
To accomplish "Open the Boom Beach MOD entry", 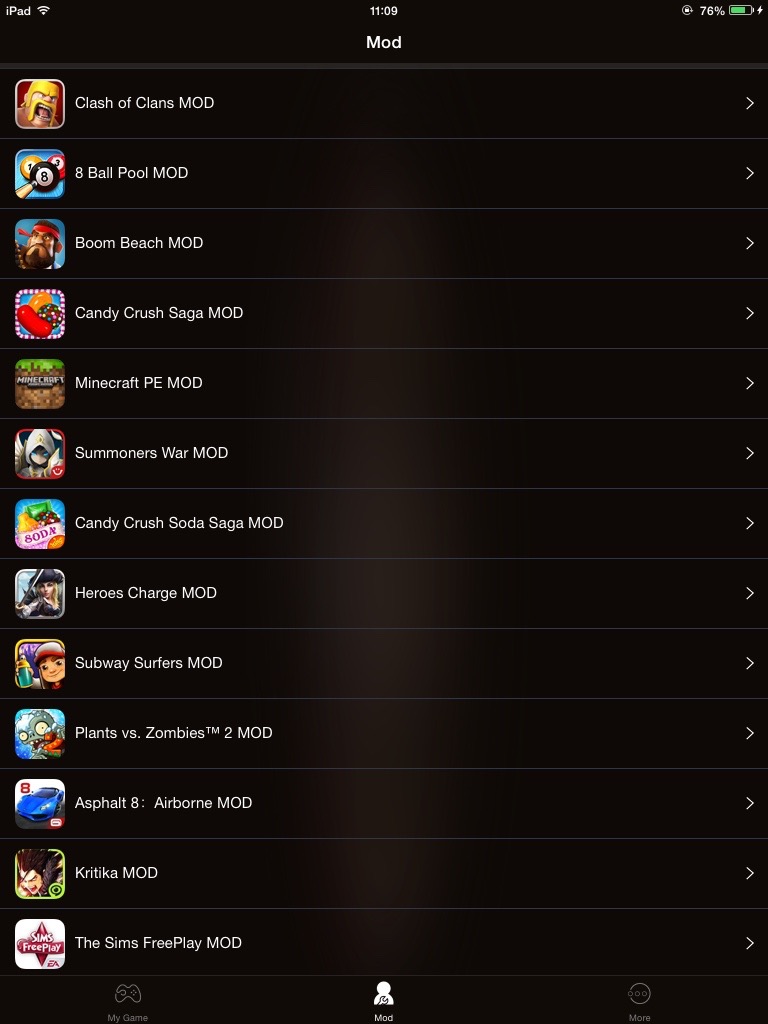I will point(384,244).
